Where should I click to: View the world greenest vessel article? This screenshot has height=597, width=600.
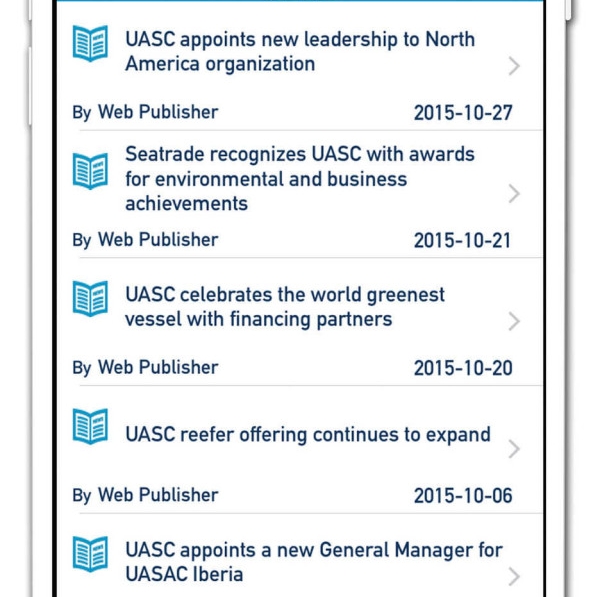(285, 307)
